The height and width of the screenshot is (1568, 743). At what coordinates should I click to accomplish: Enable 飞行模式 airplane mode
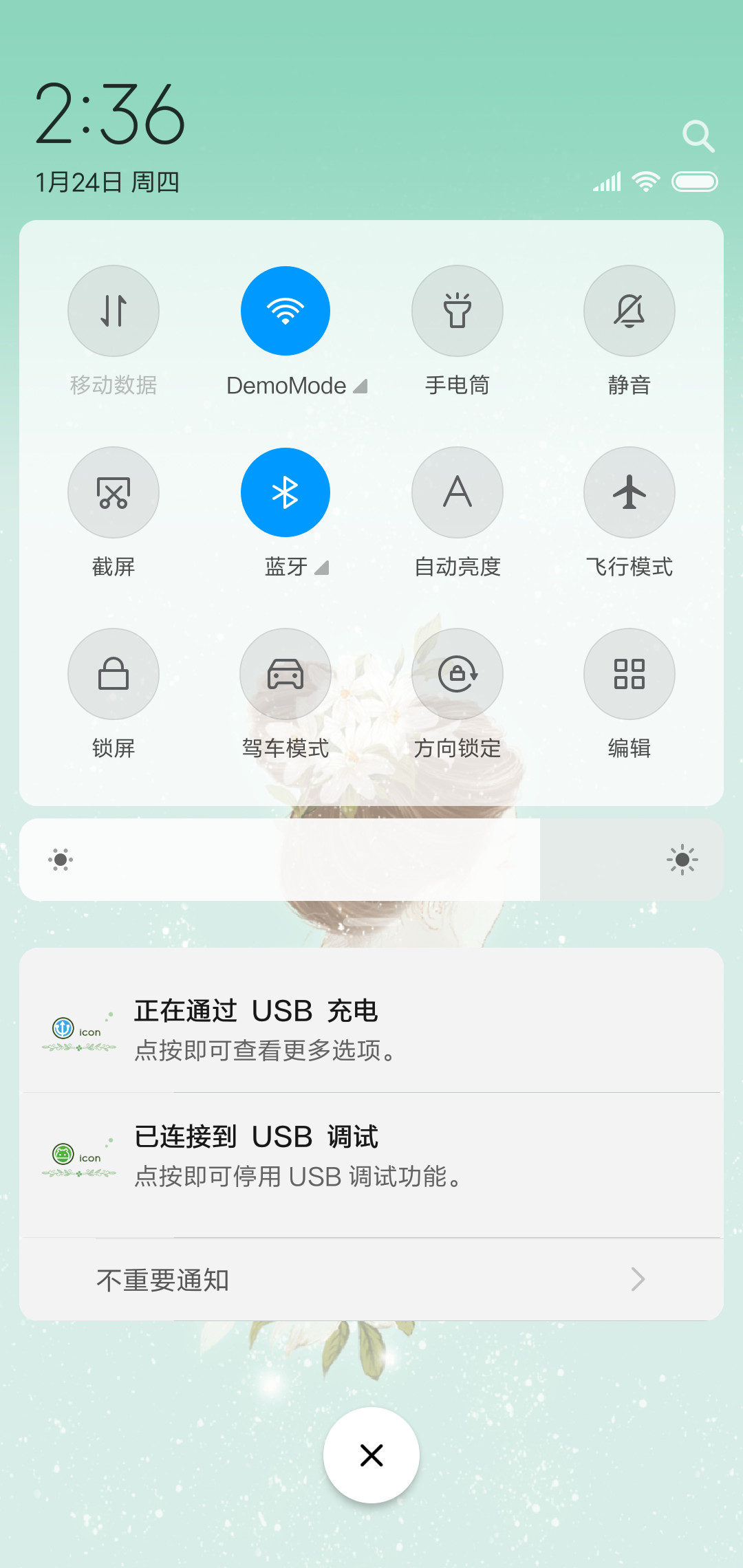coord(629,492)
